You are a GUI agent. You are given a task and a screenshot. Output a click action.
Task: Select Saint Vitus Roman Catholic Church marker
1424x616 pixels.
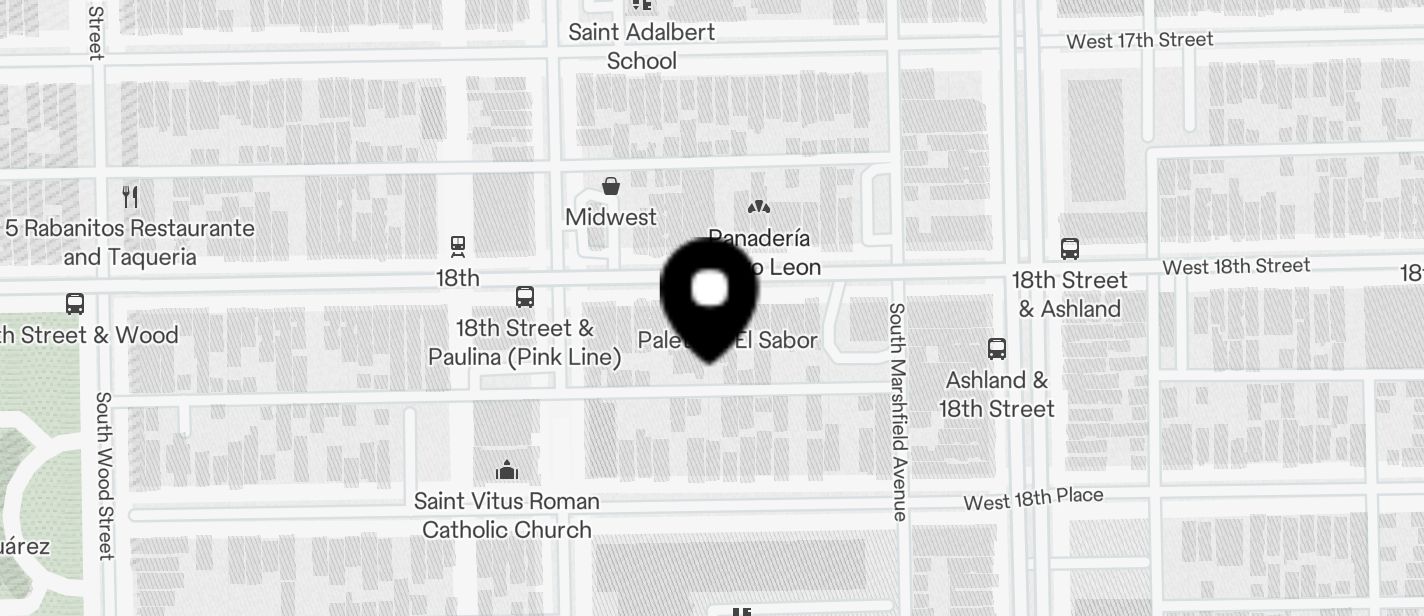[x=507, y=470]
